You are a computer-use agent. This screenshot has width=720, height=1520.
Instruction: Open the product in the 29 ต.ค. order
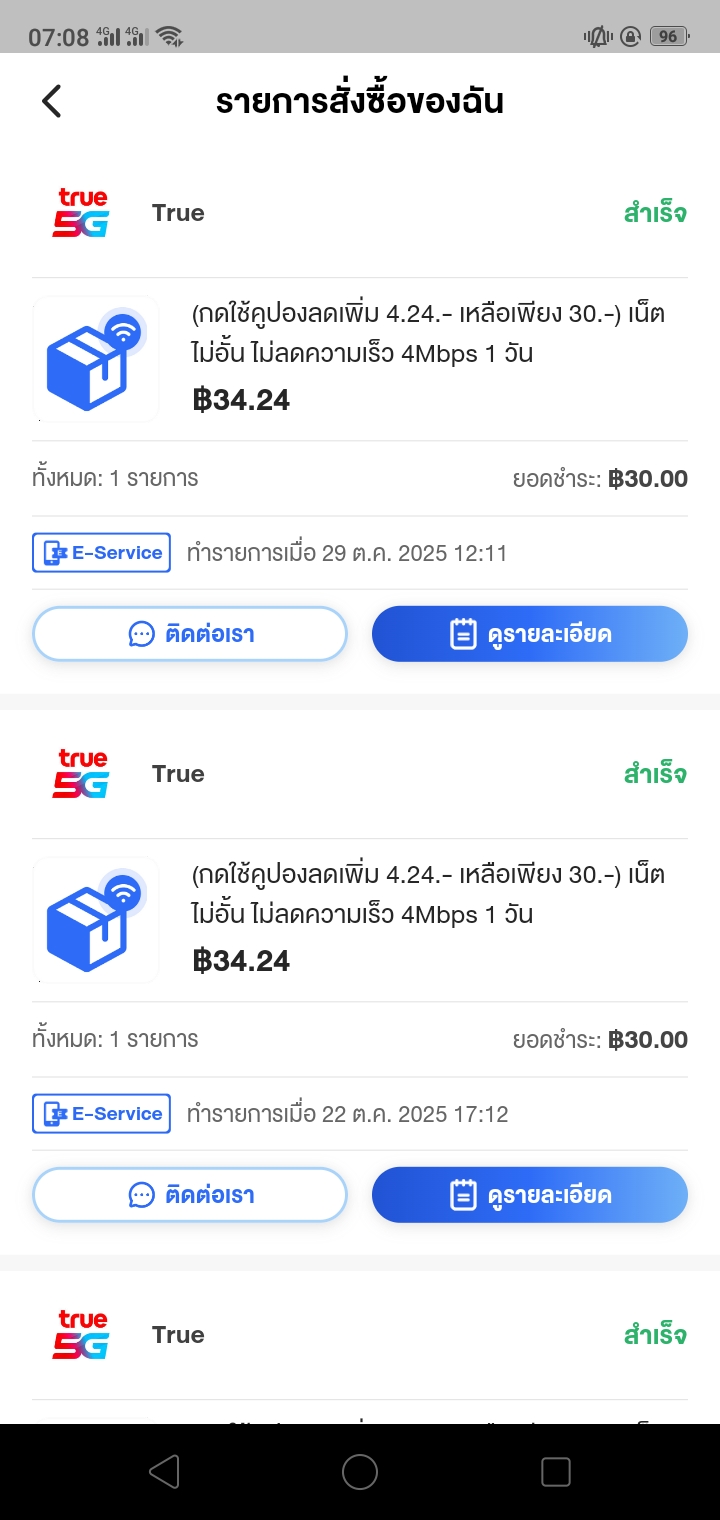360,359
